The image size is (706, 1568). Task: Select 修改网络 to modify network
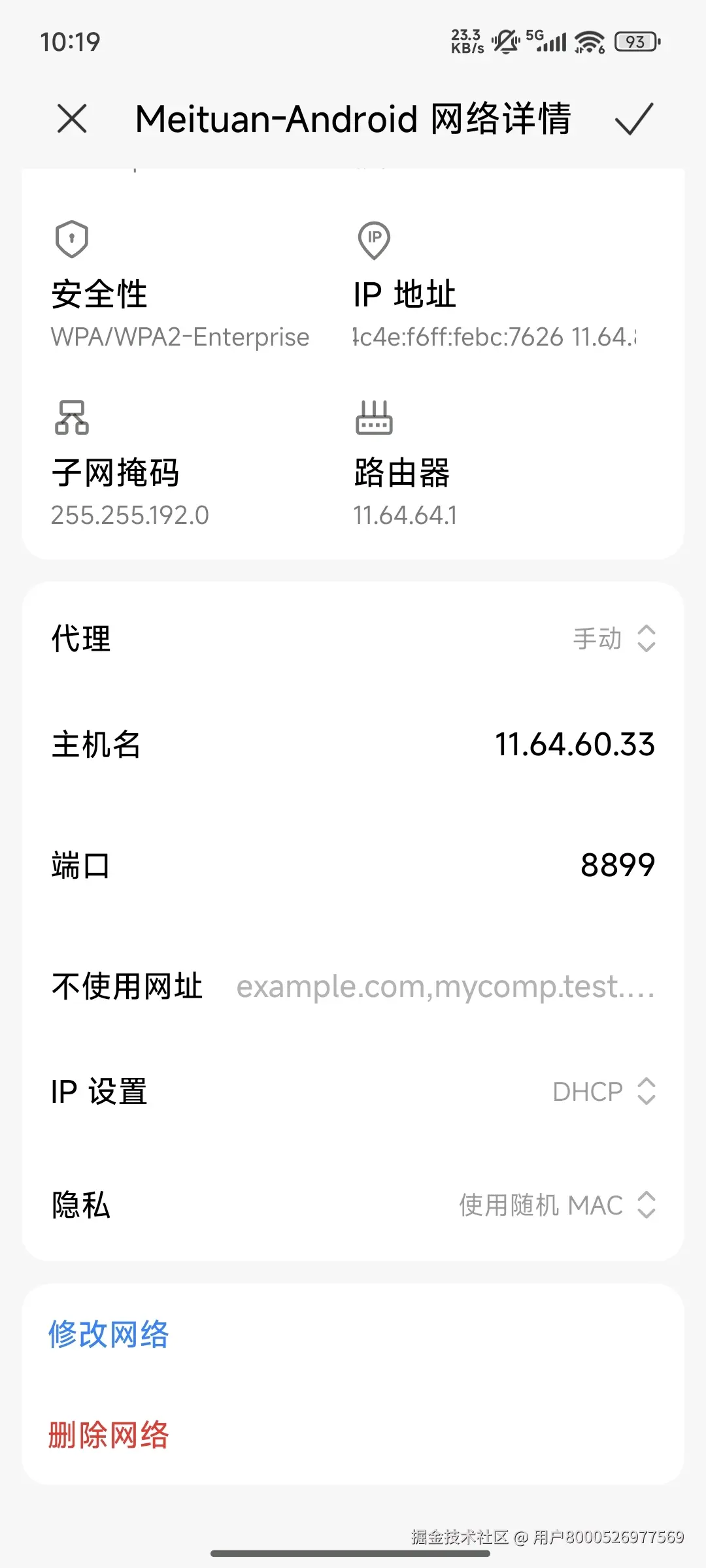(109, 1335)
